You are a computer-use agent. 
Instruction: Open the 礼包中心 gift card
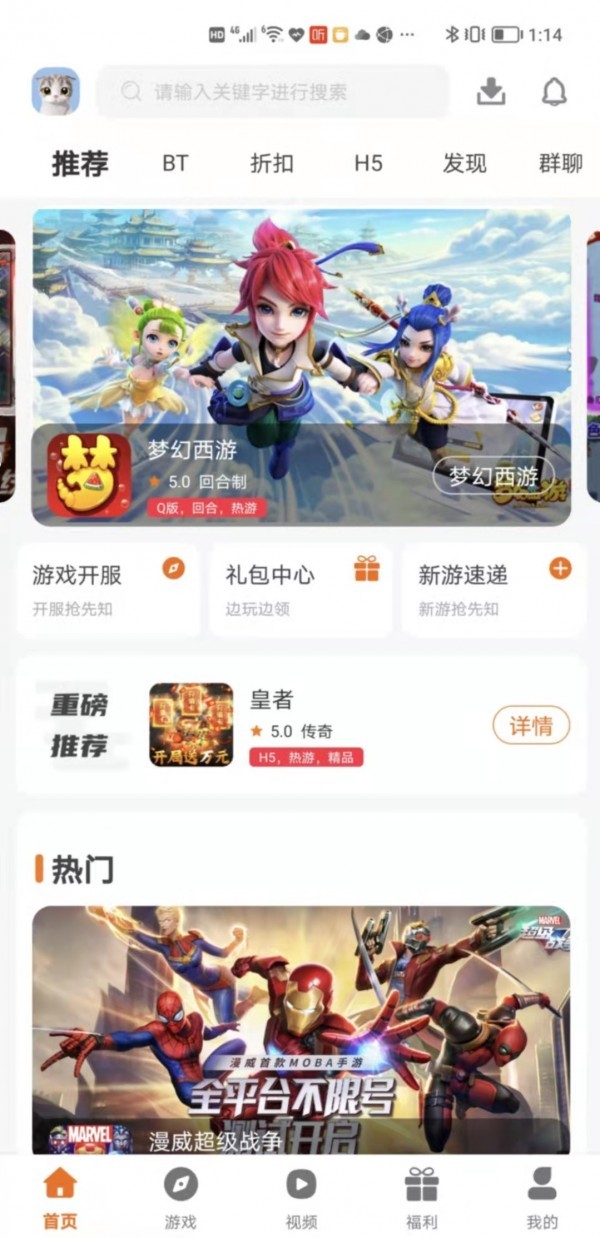tap(300, 589)
